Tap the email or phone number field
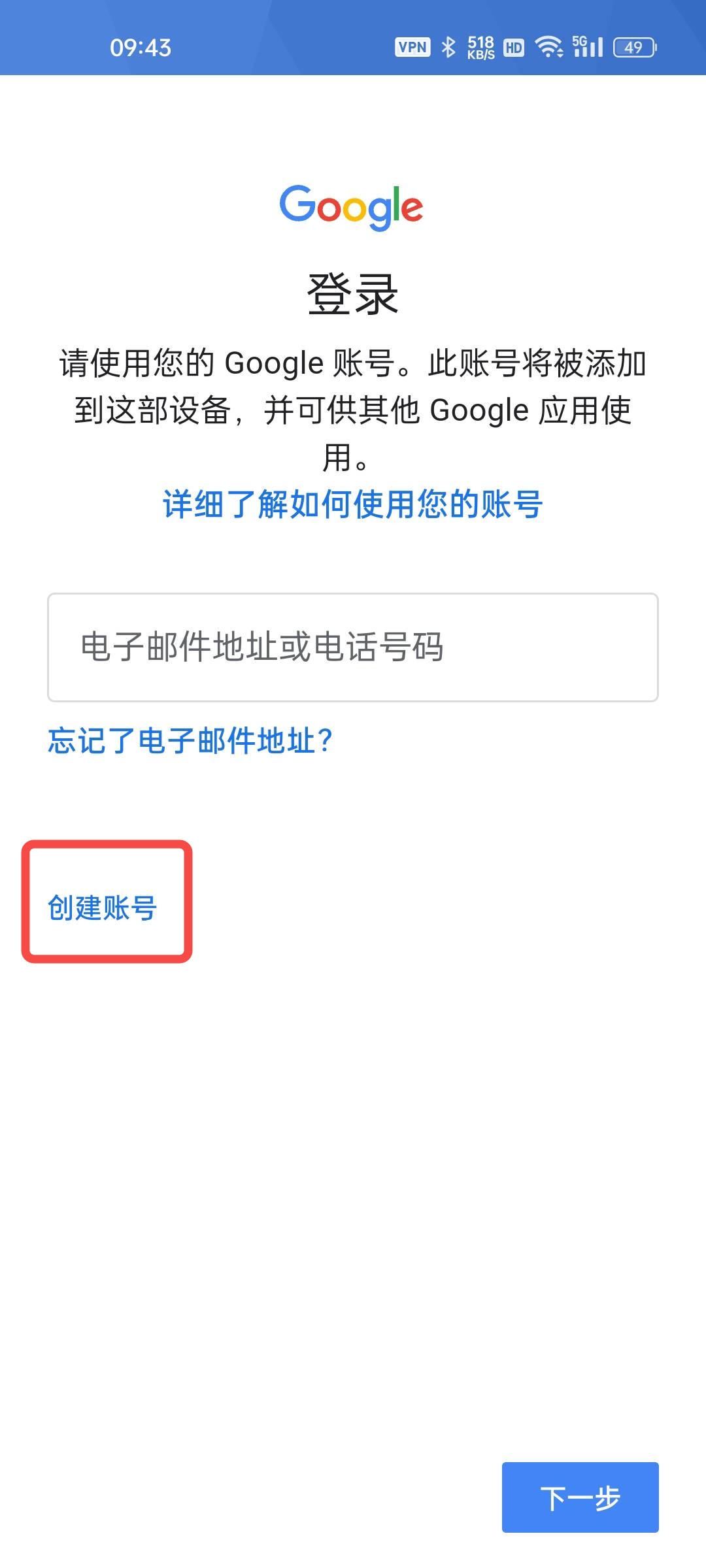 click(352, 647)
